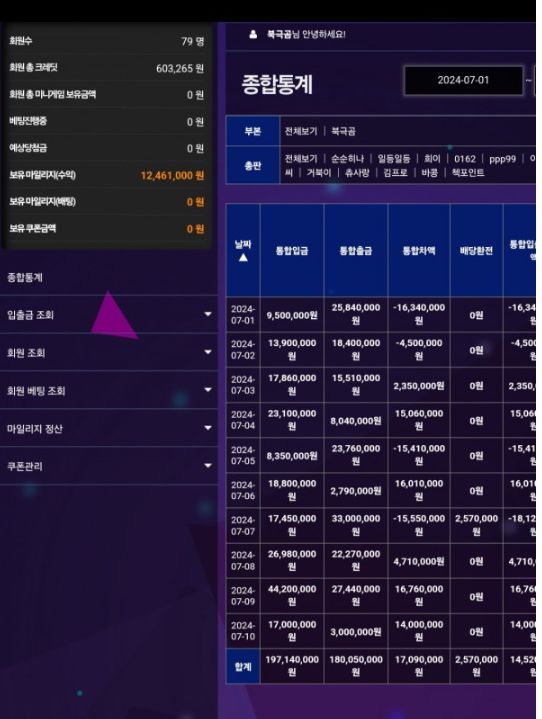The image size is (542, 719).
Task: Filter by 거북이 distributor
Action: click(319, 173)
